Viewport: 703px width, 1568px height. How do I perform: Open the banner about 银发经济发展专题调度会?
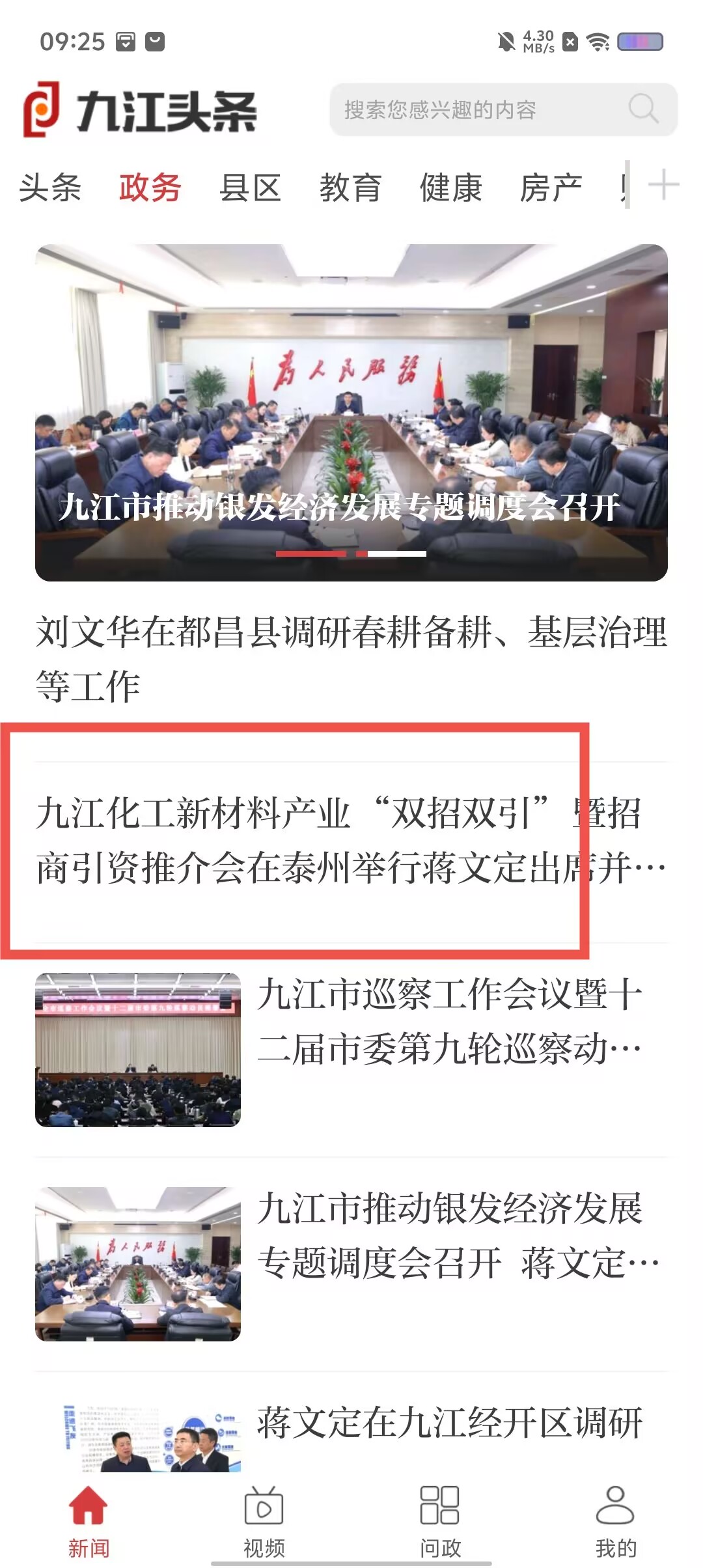coord(351,412)
